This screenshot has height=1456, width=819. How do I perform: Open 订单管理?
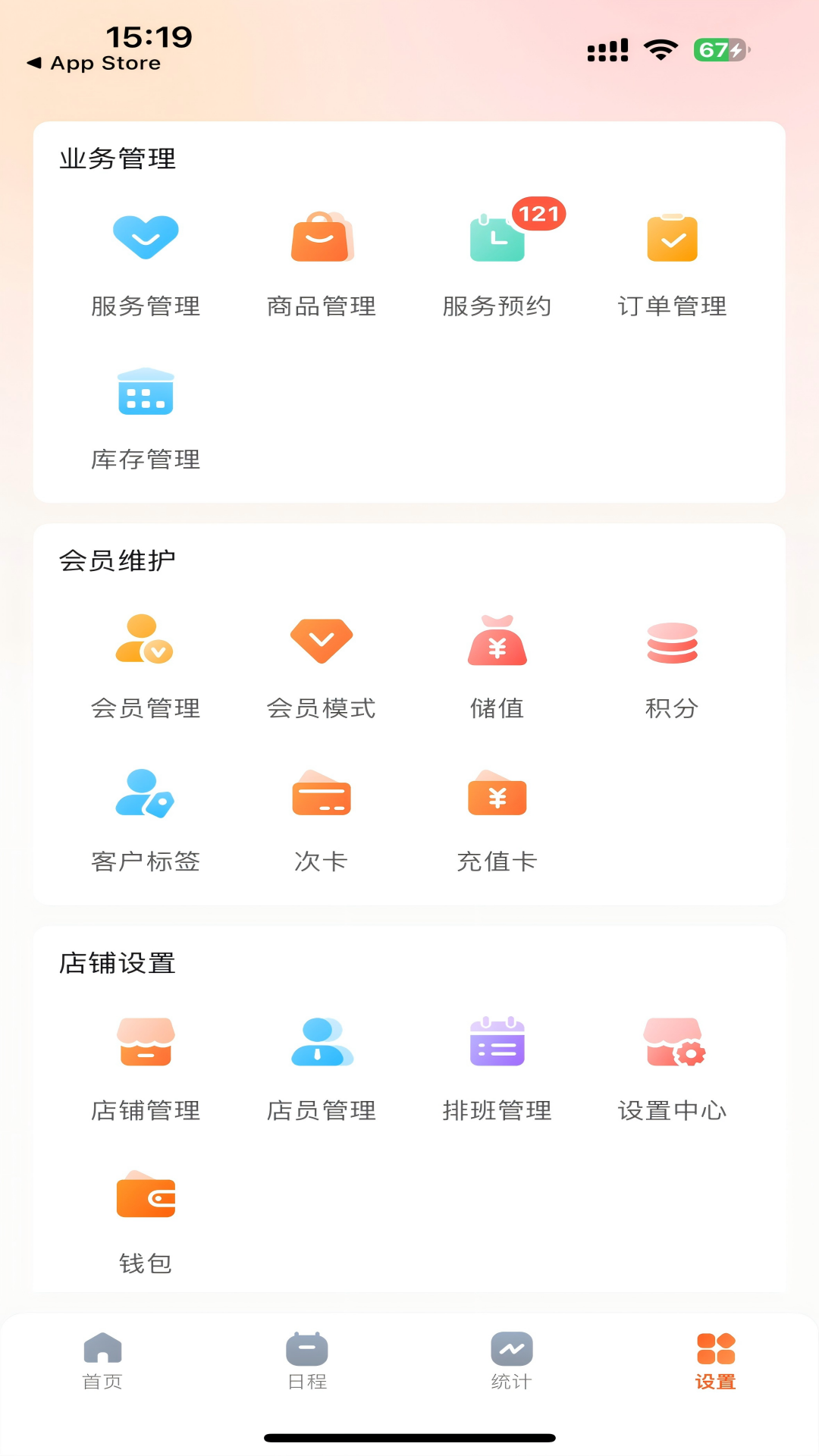(x=673, y=262)
